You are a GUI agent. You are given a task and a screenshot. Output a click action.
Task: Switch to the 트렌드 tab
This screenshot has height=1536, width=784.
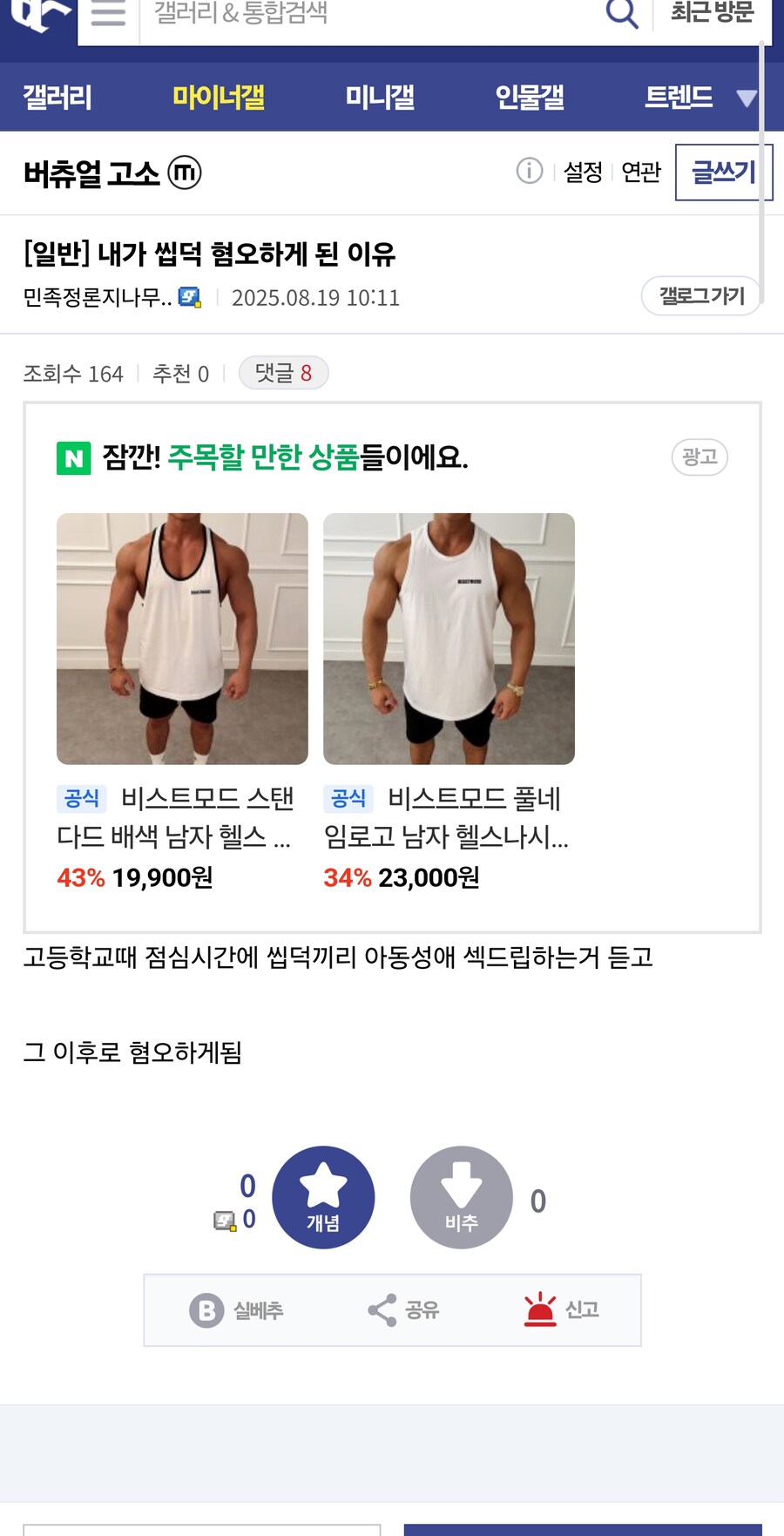(679, 97)
